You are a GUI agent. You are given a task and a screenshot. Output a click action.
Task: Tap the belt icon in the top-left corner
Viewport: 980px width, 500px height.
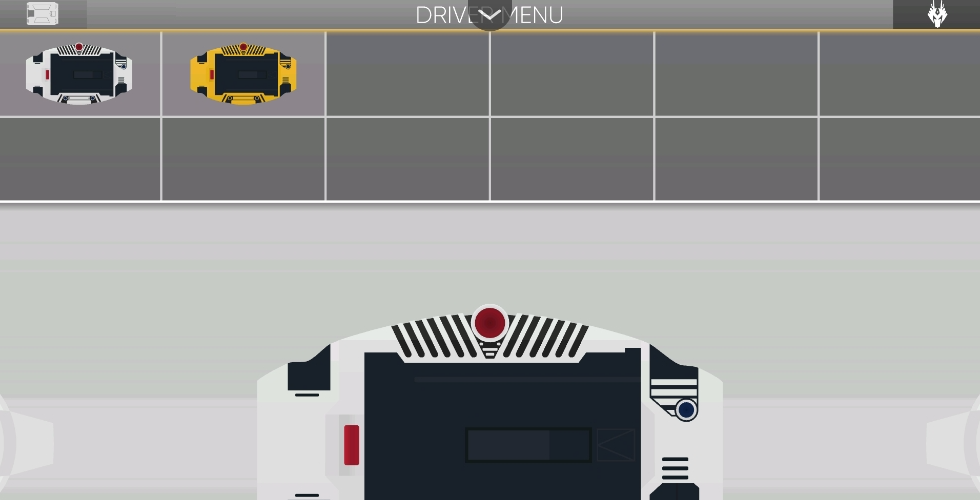(x=42, y=13)
